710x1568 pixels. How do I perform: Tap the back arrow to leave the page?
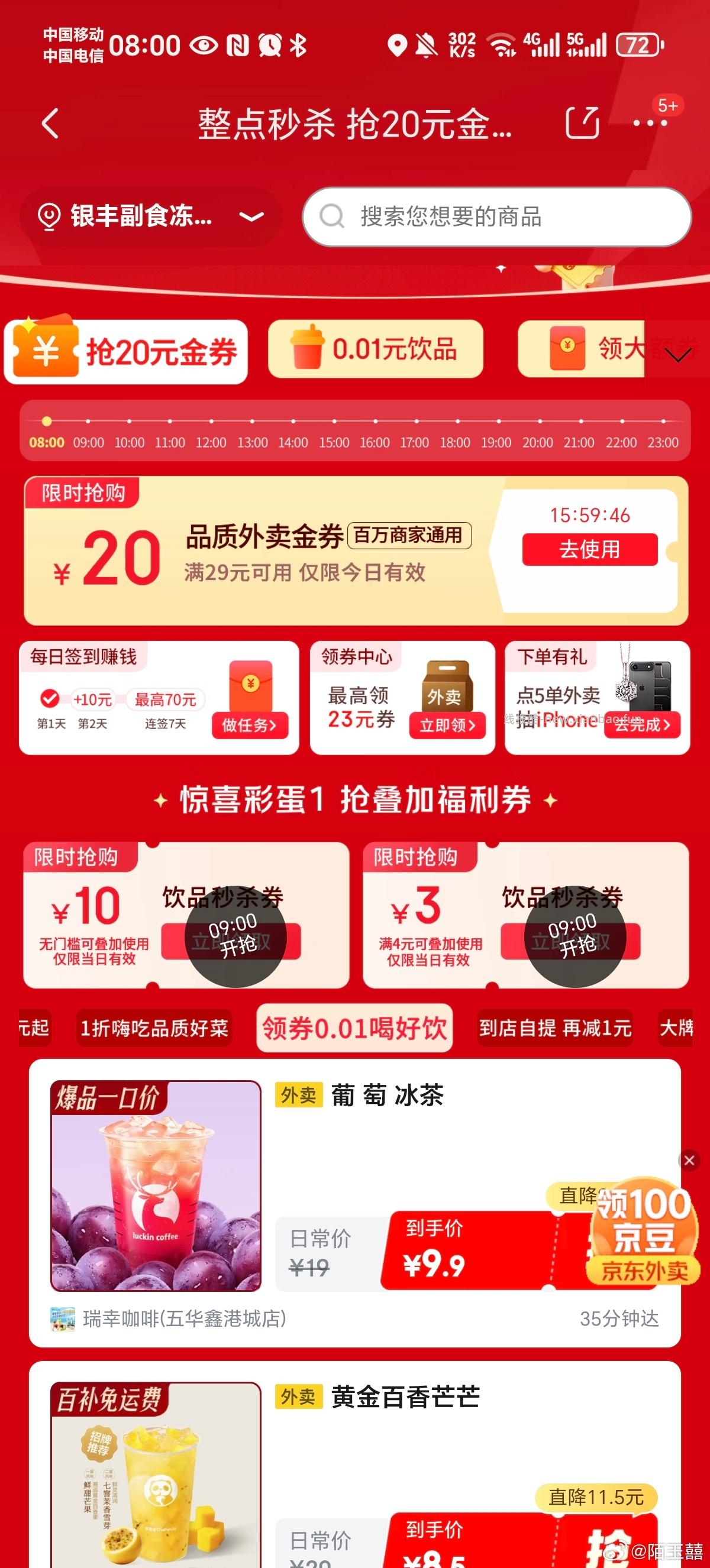click(49, 124)
